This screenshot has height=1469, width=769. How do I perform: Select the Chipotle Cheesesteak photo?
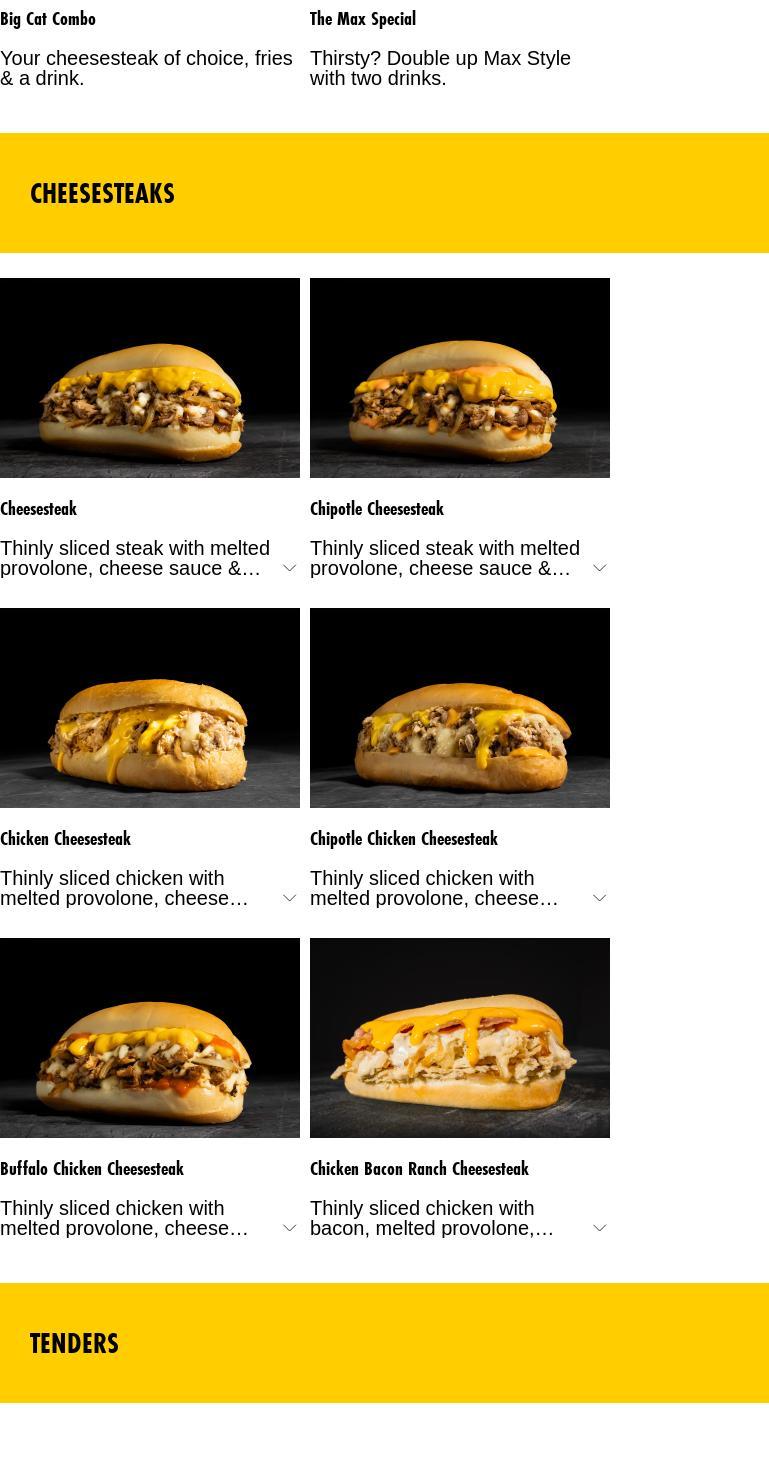(x=460, y=378)
